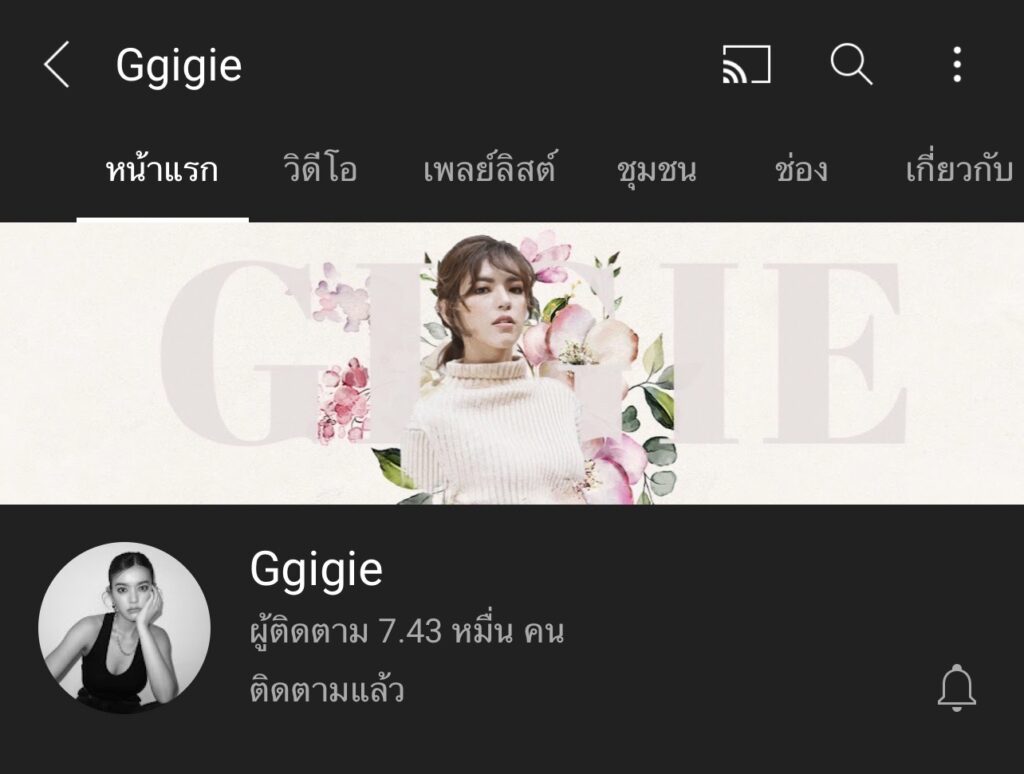Open the cast to device icon

746,66
